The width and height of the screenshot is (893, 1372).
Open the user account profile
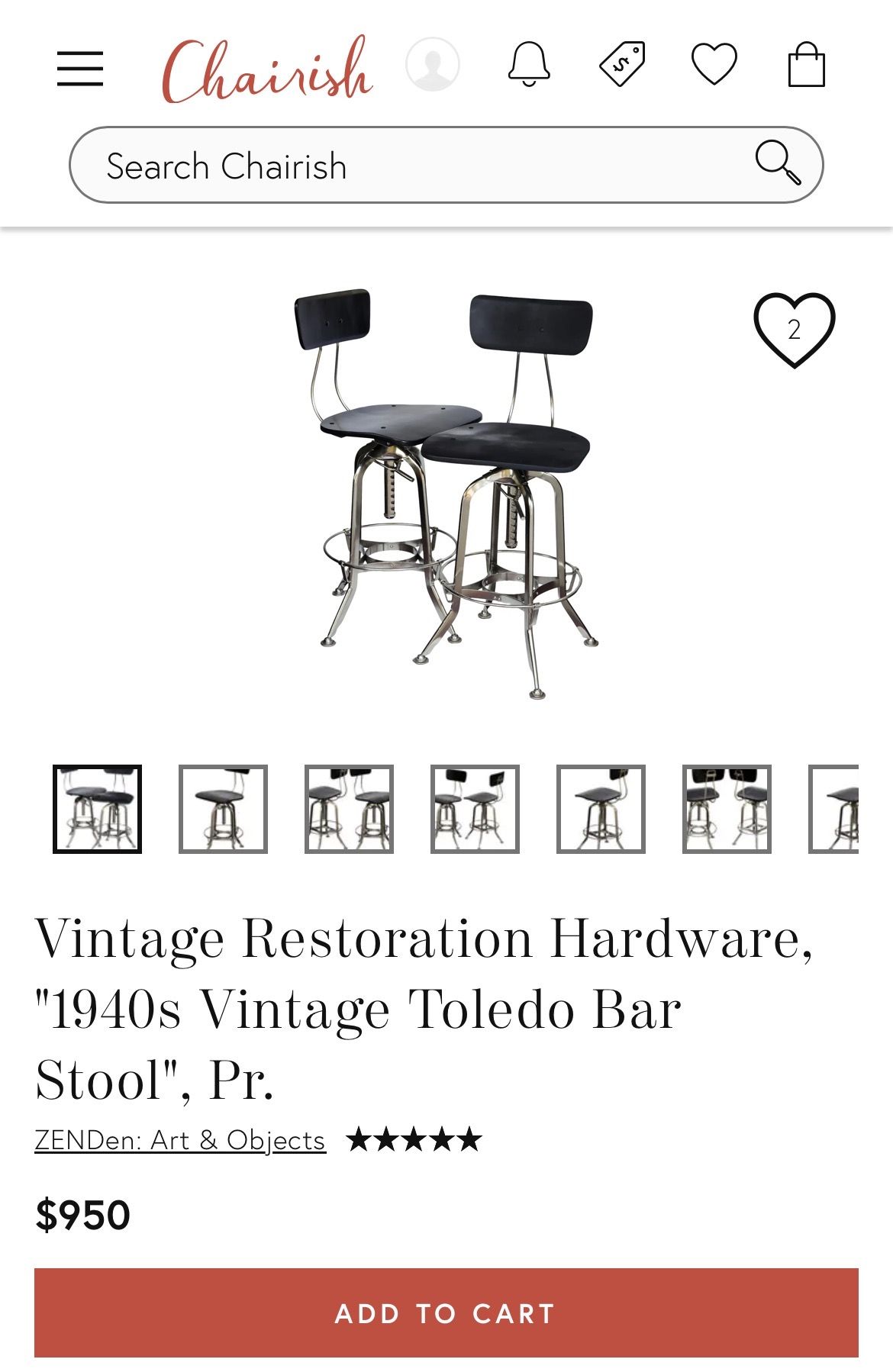(x=433, y=65)
